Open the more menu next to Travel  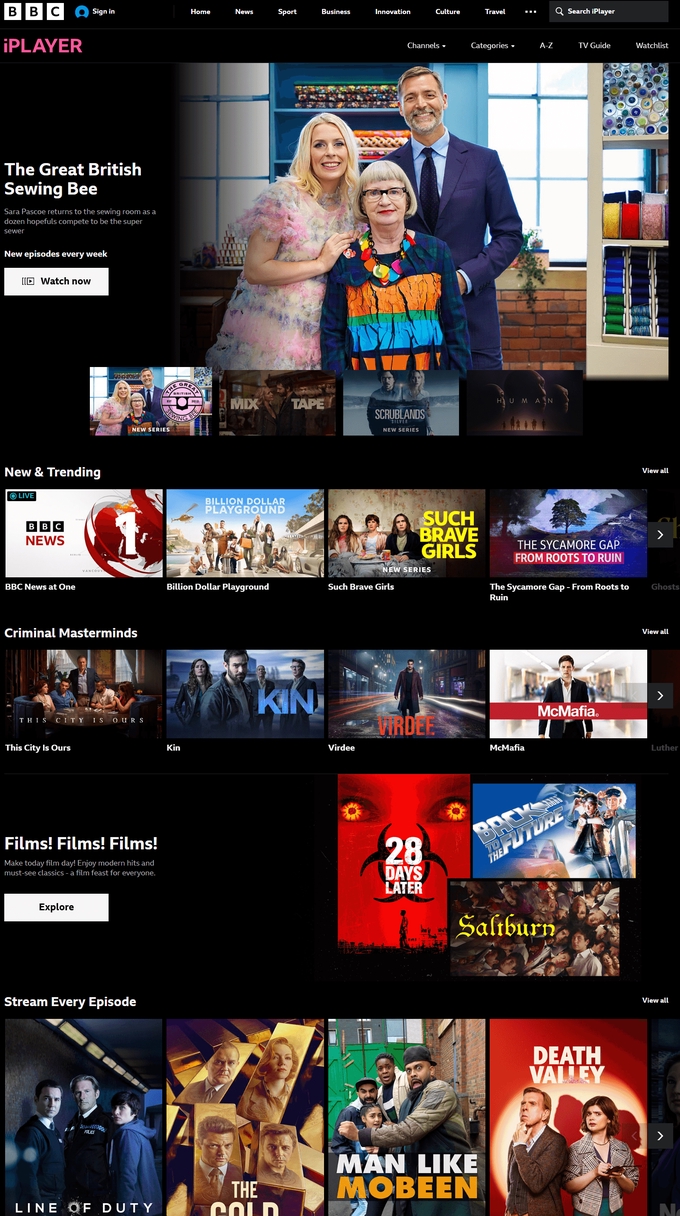click(530, 12)
